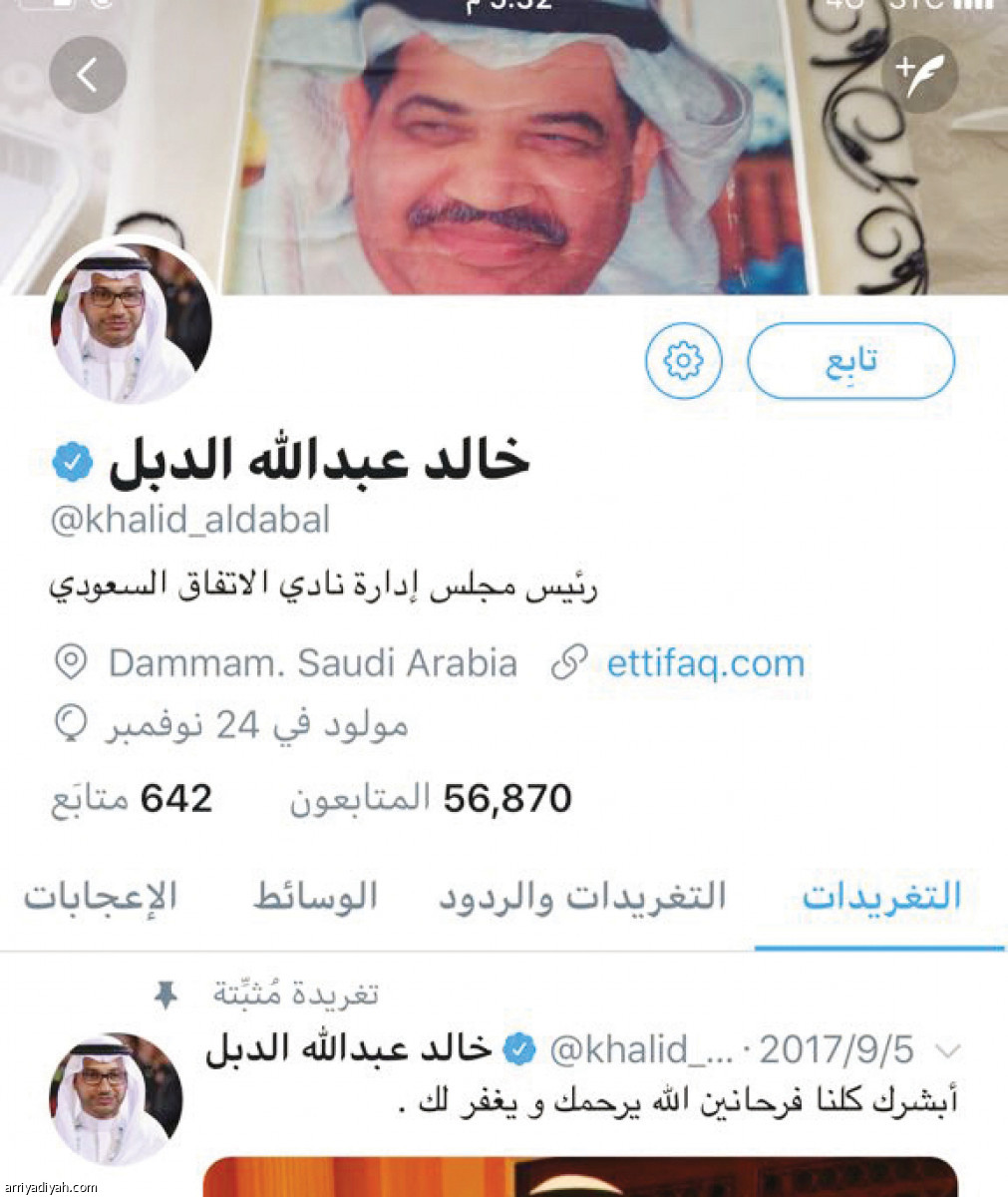Image resolution: width=1008 pixels, height=1197 pixels.
Task: Switch to the التغريدات والردود tab
Action: (582, 896)
